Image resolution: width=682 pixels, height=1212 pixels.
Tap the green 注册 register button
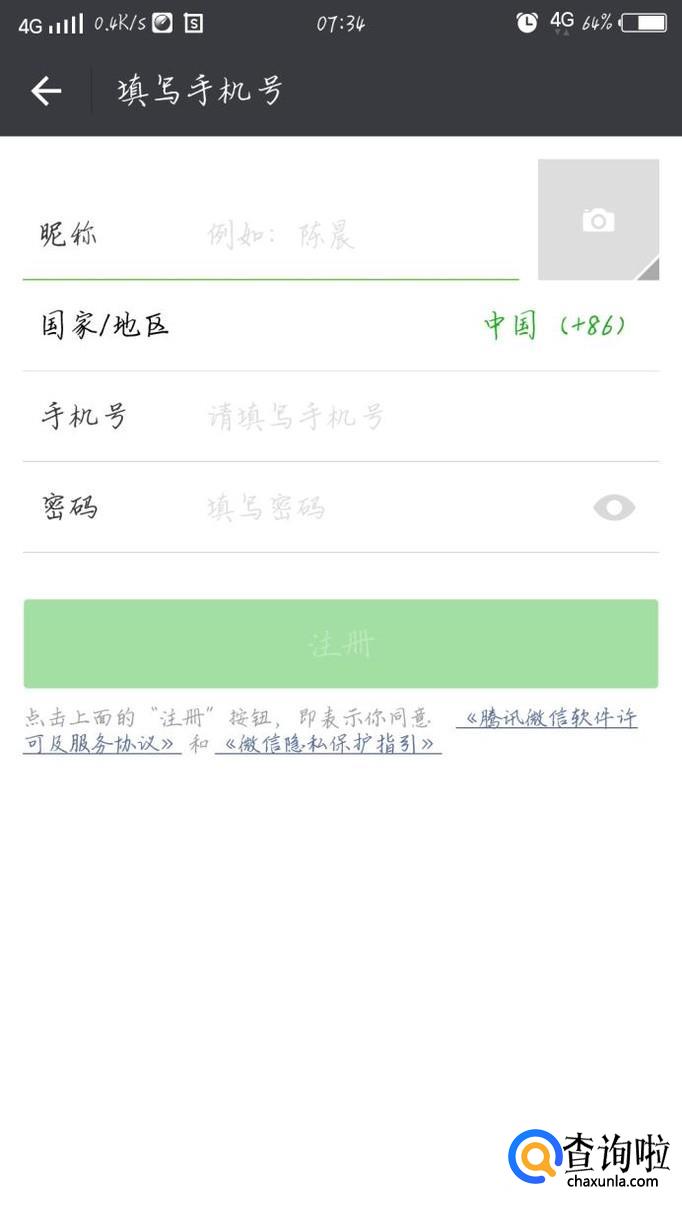pyautogui.click(x=340, y=644)
